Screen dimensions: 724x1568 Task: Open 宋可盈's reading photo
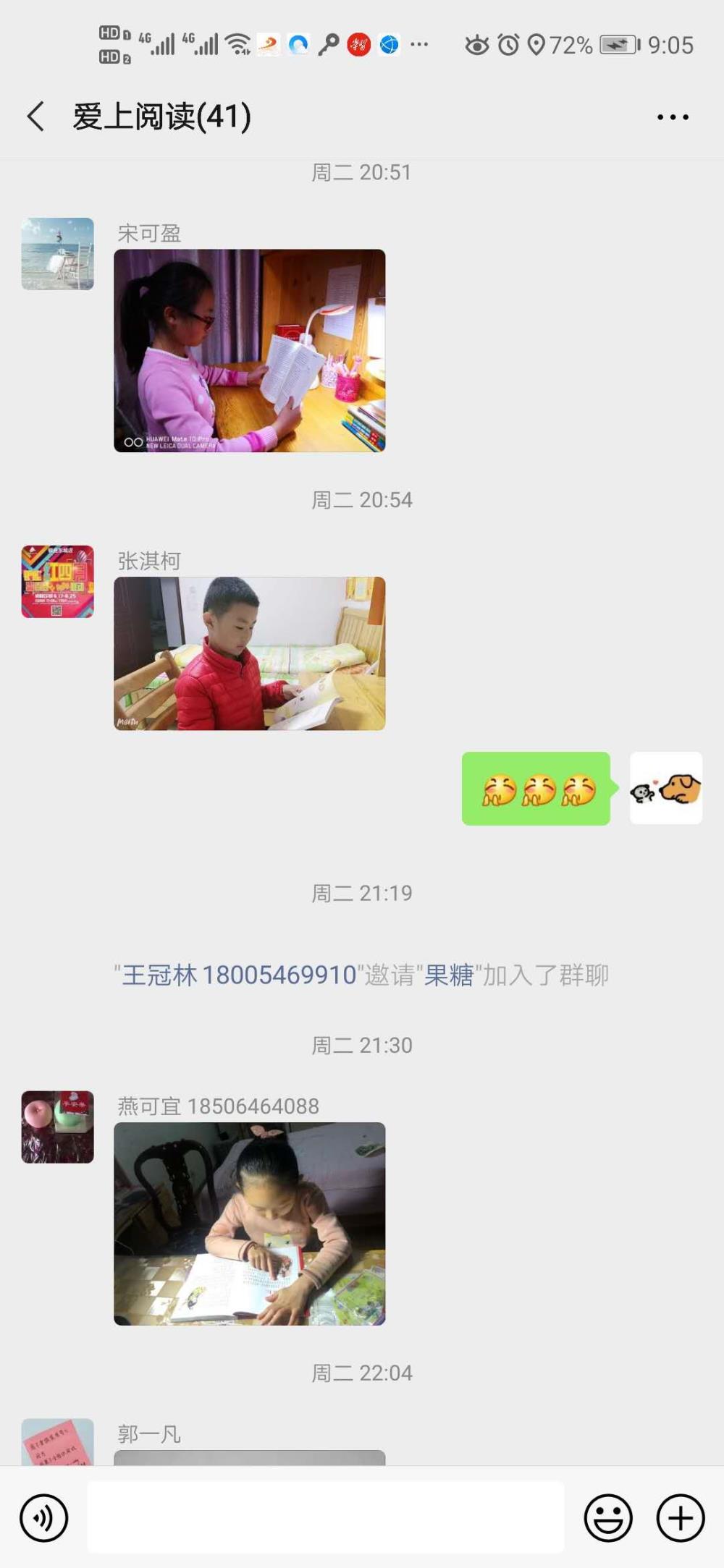coord(250,351)
